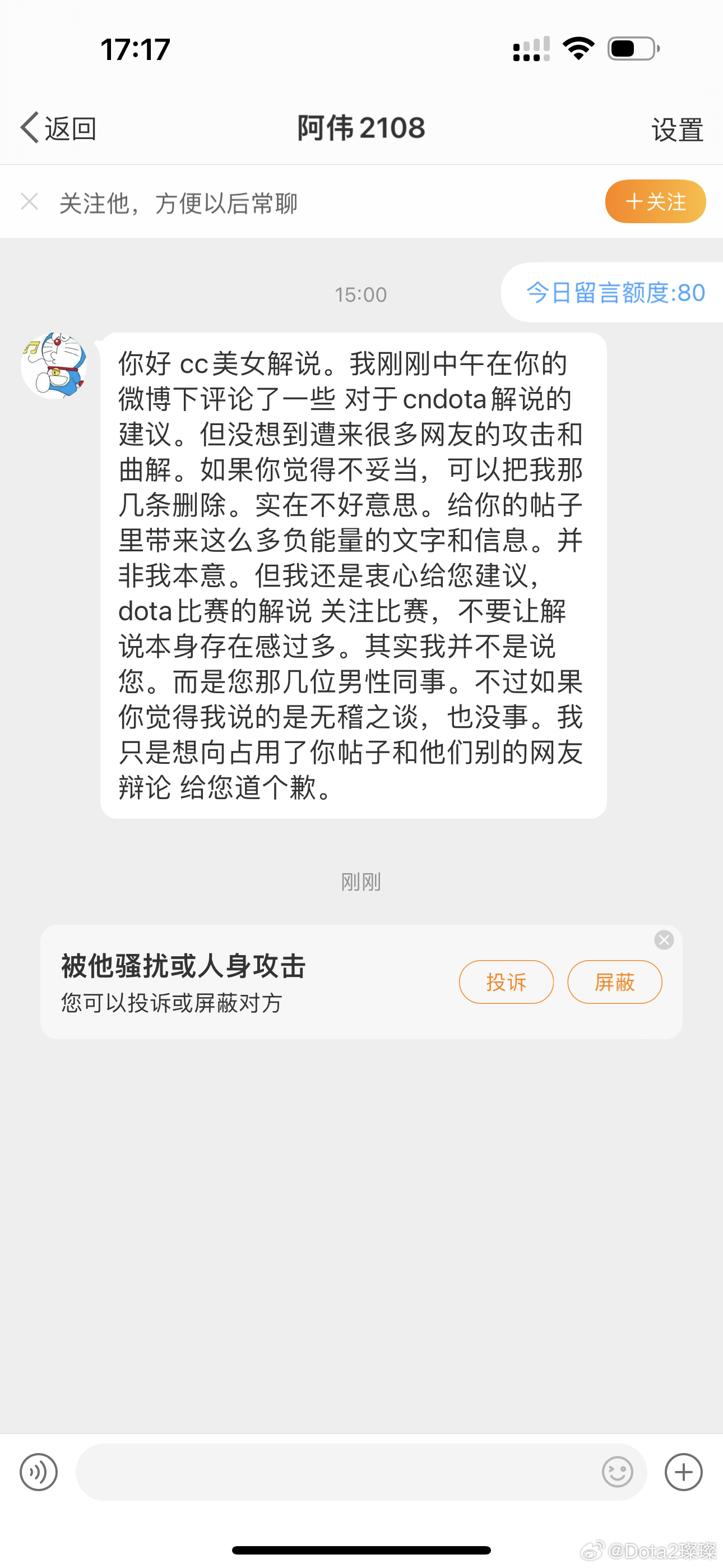Dismiss the follow suggestion banner
The image size is (723, 1568).
point(29,201)
